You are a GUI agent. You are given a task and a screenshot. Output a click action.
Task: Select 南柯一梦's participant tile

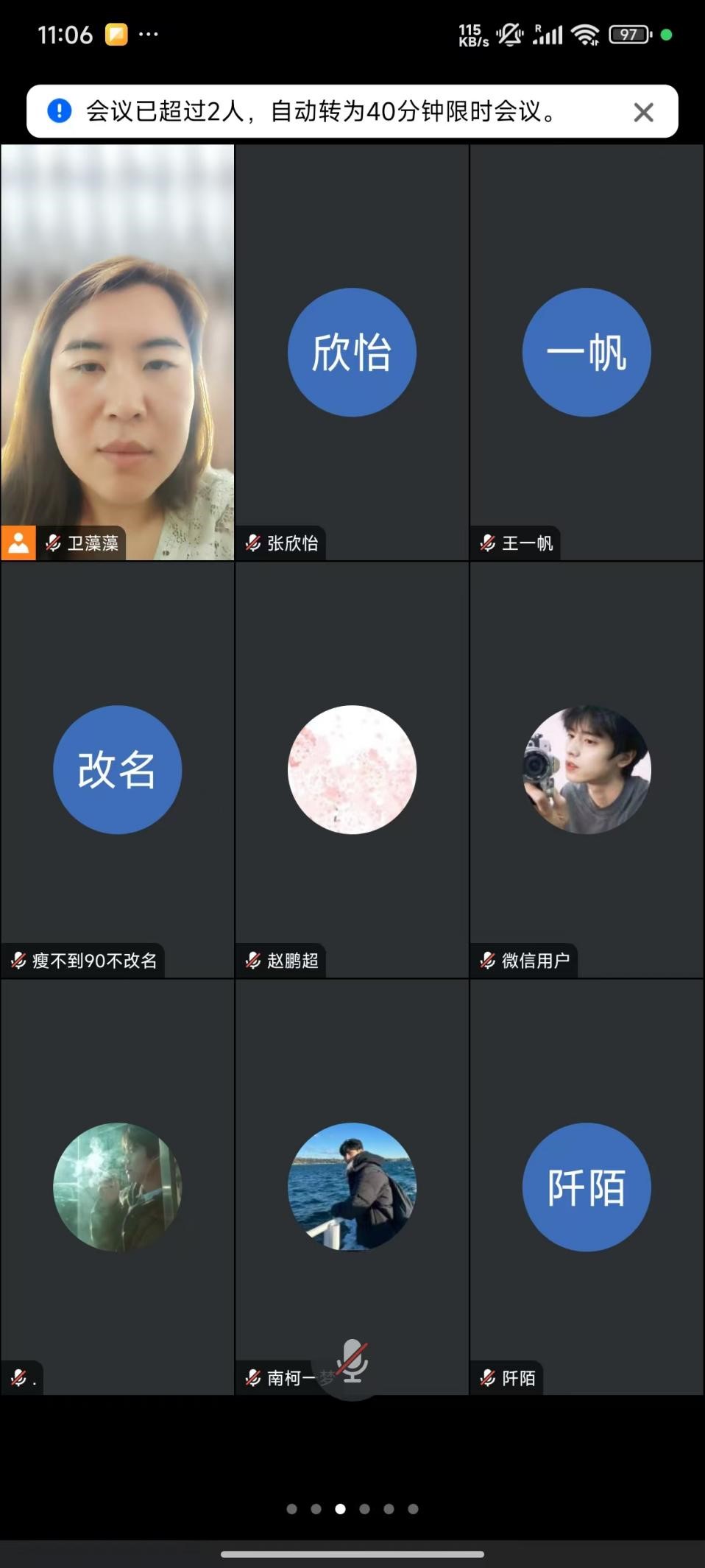(352, 1187)
